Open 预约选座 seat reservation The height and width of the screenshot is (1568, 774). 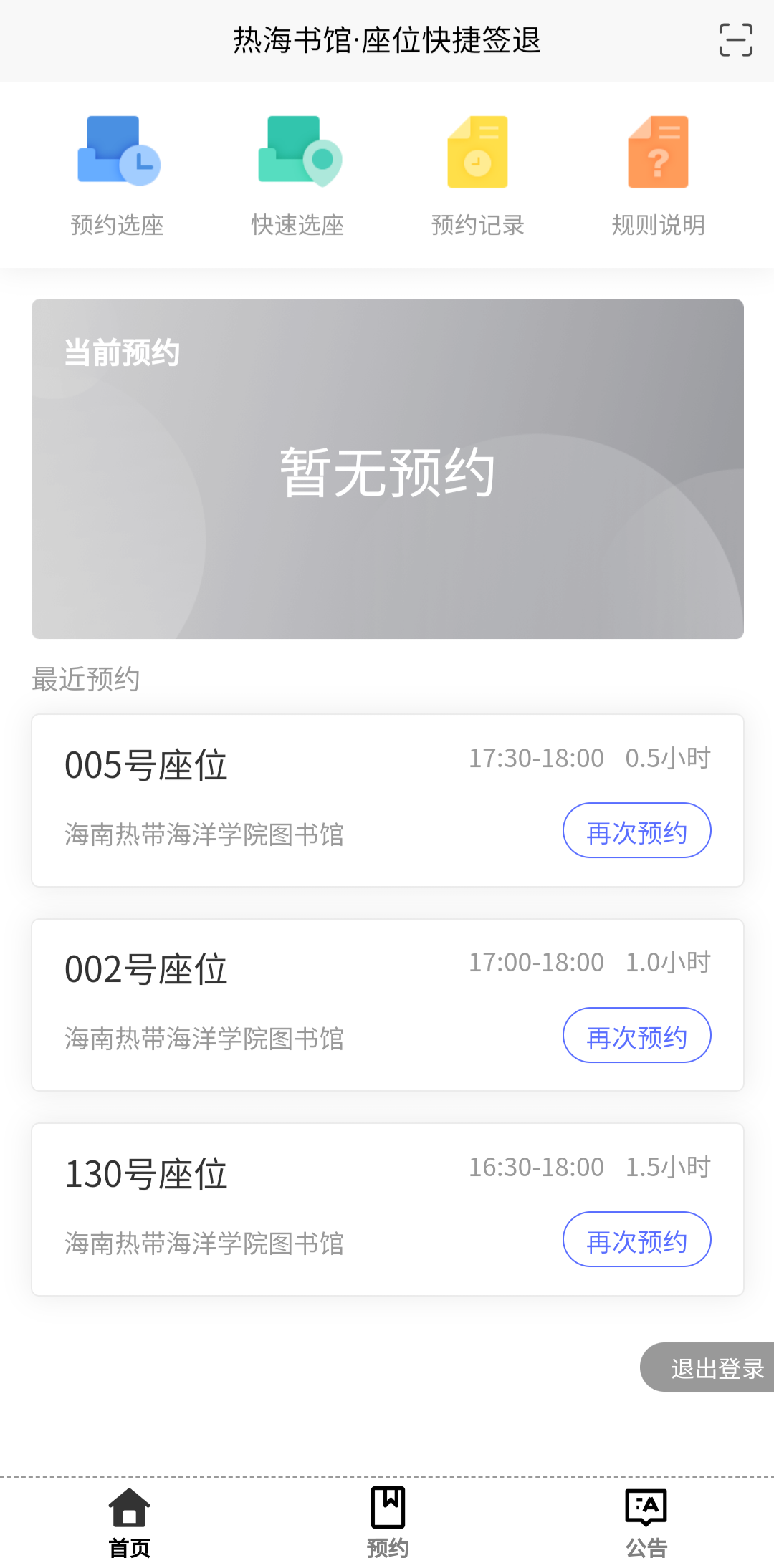tap(118, 175)
